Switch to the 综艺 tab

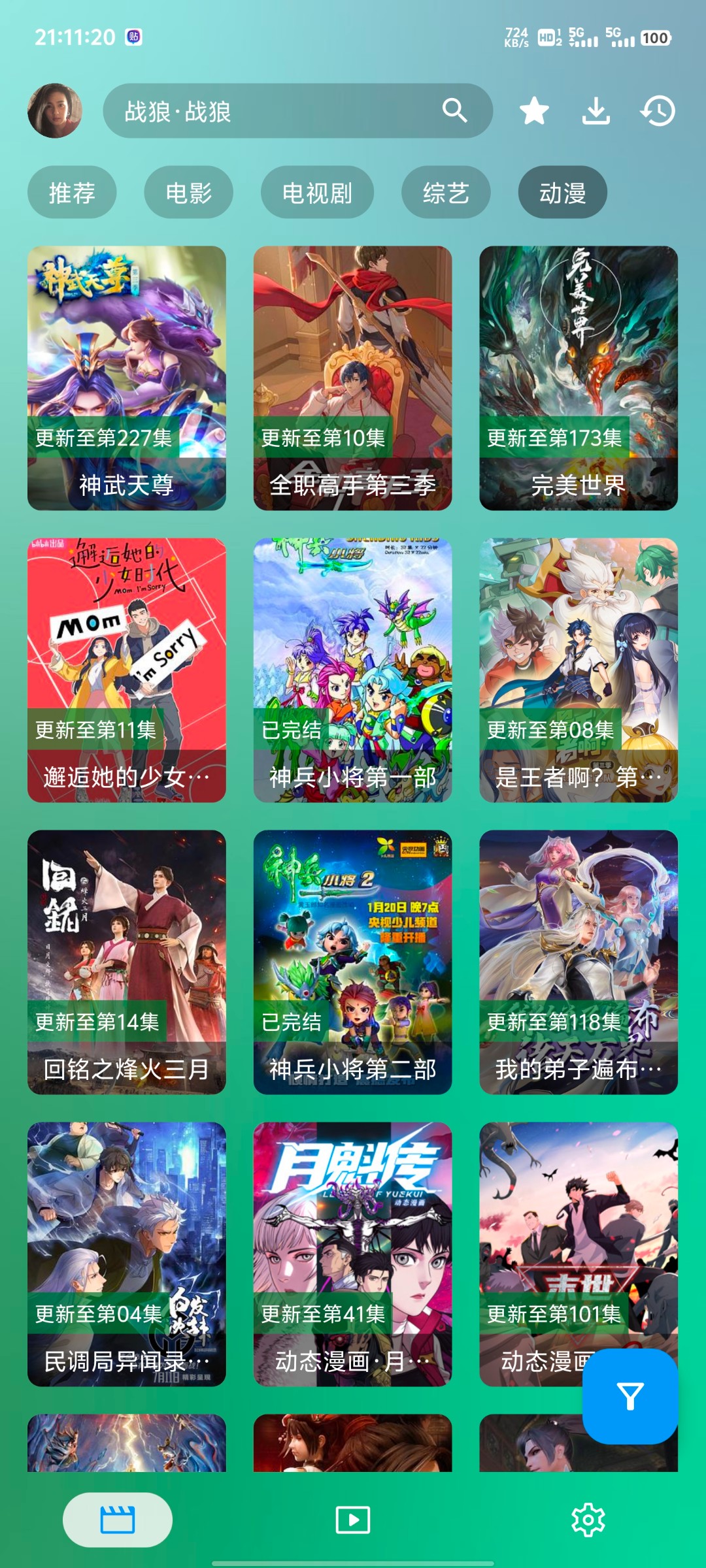446,193
